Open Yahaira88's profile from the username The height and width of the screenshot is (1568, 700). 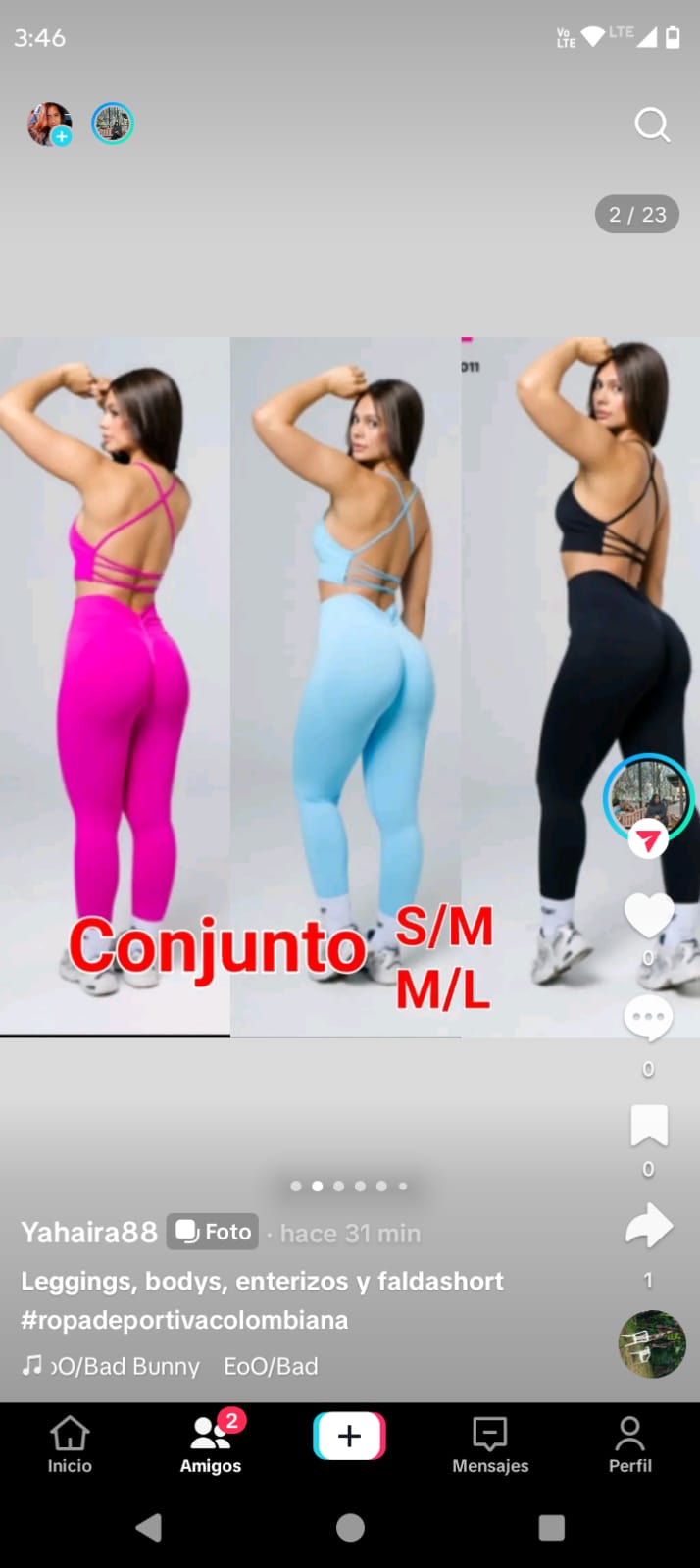click(89, 1232)
